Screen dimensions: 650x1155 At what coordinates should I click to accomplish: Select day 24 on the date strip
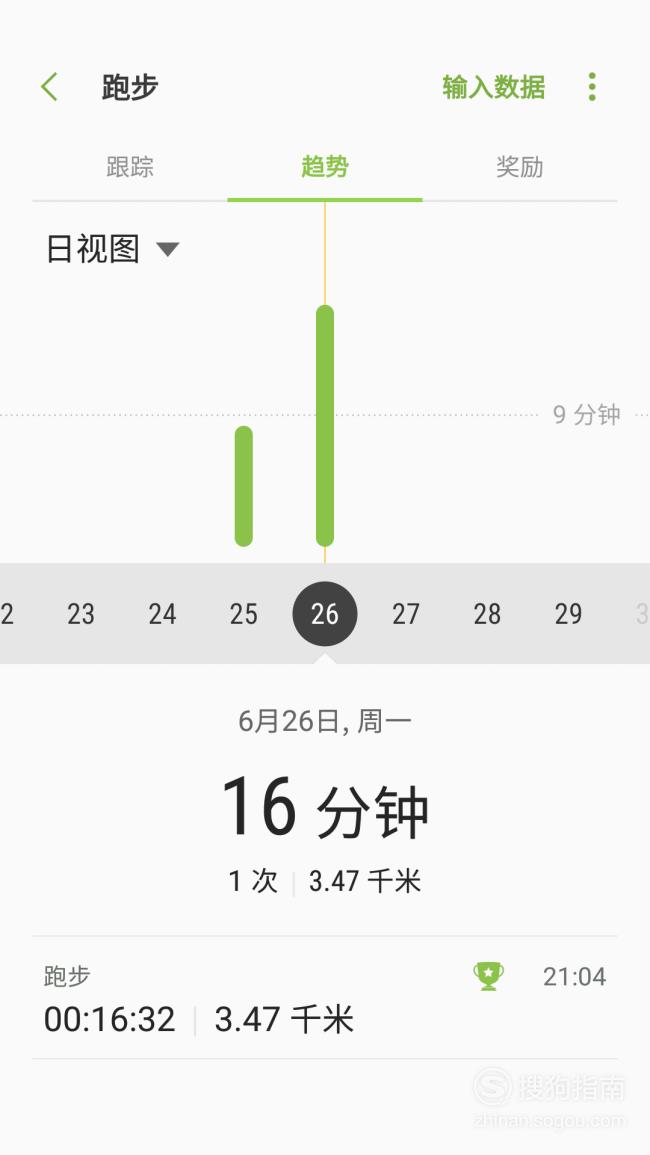162,614
